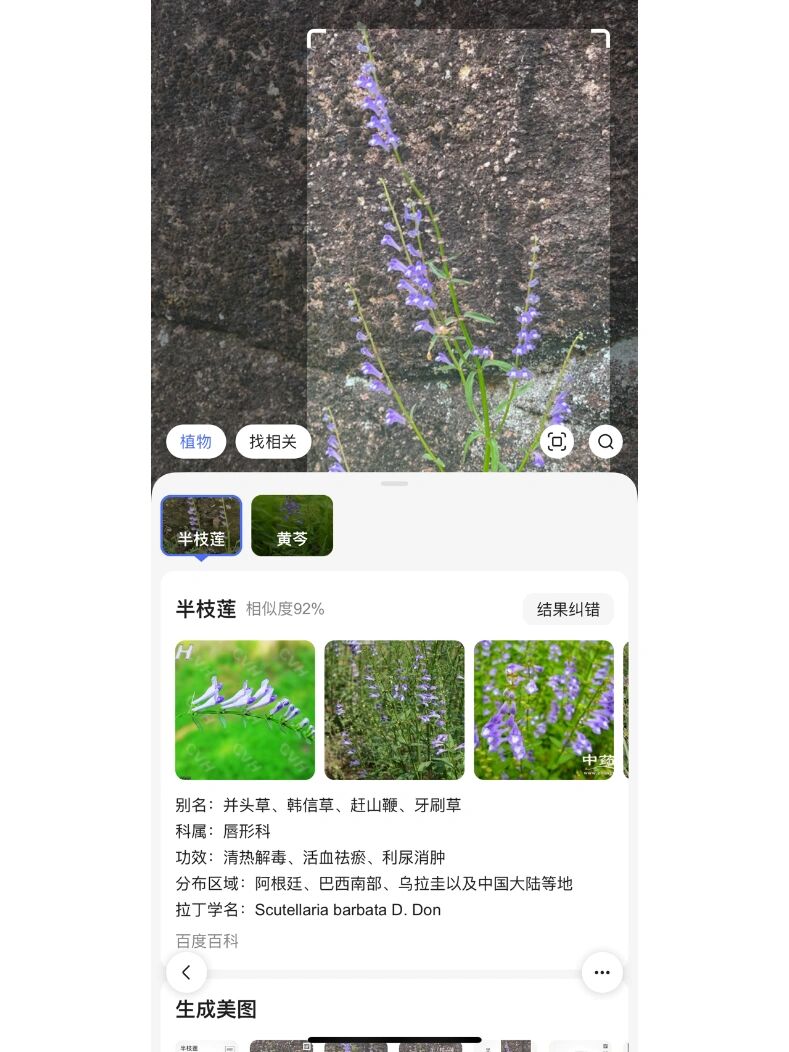This screenshot has height=1052, width=789.
Task: Tap the image recapture frame icon
Action: [x=557, y=441]
